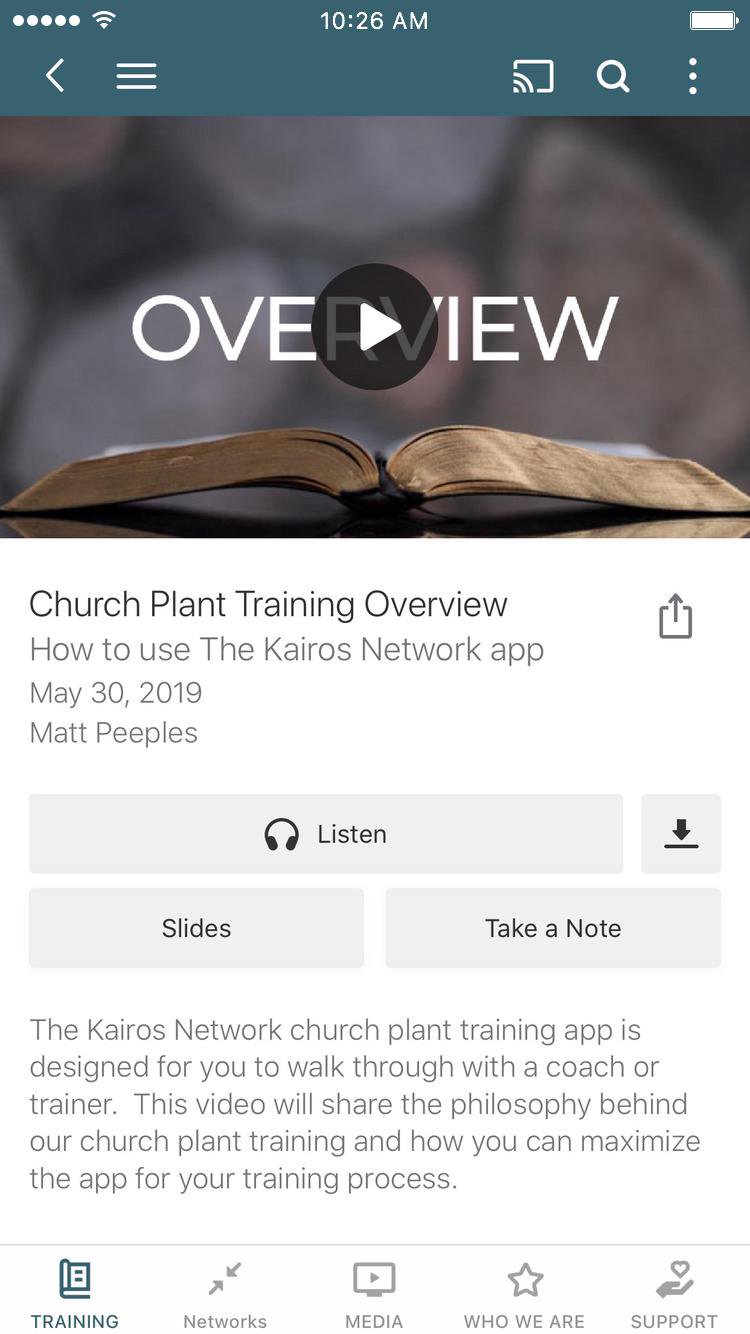This screenshot has width=750, height=1334.
Task: Share Church Plant Training Overview
Action: [x=676, y=616]
